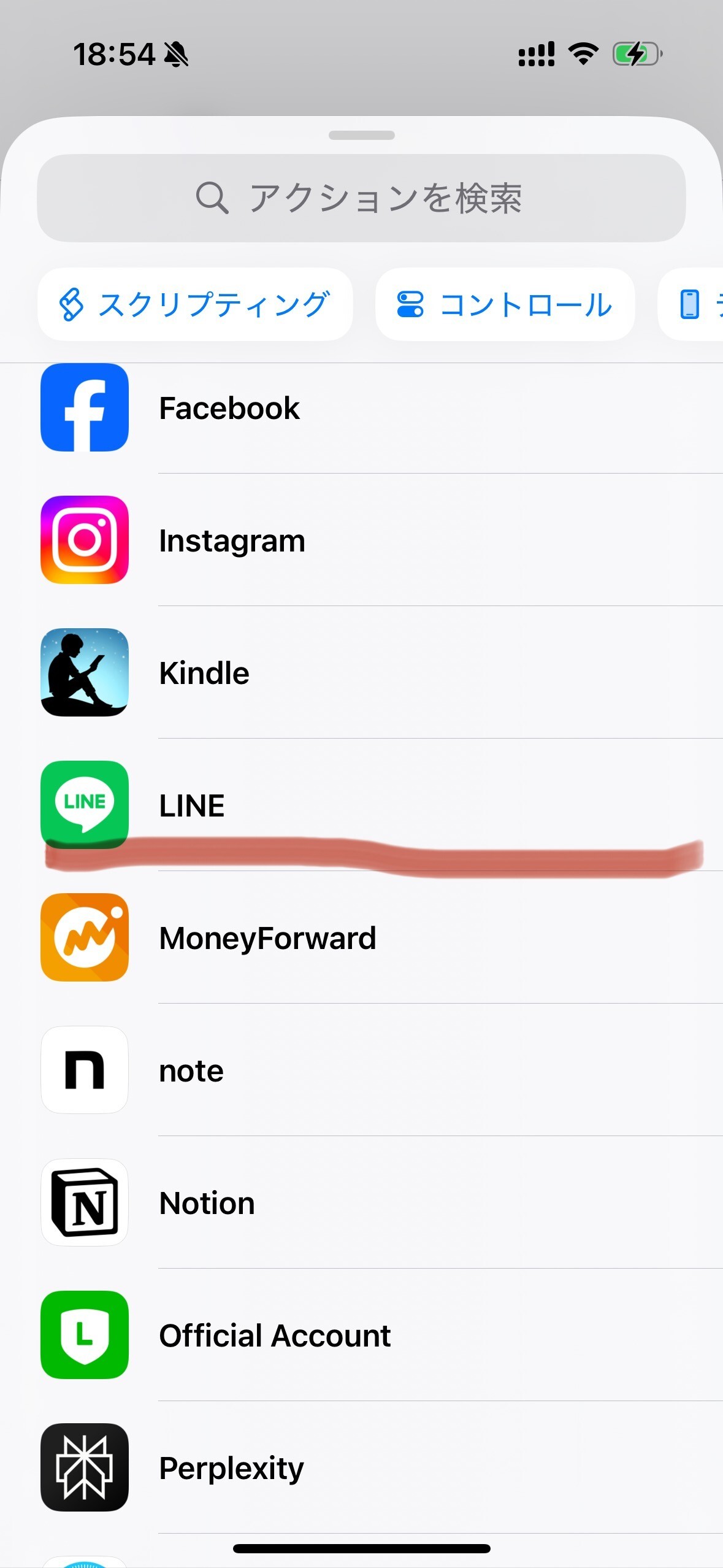Viewport: 723px width, 1568px height.
Task: Select the スクリプティング category chip
Action: pyautogui.click(x=195, y=304)
